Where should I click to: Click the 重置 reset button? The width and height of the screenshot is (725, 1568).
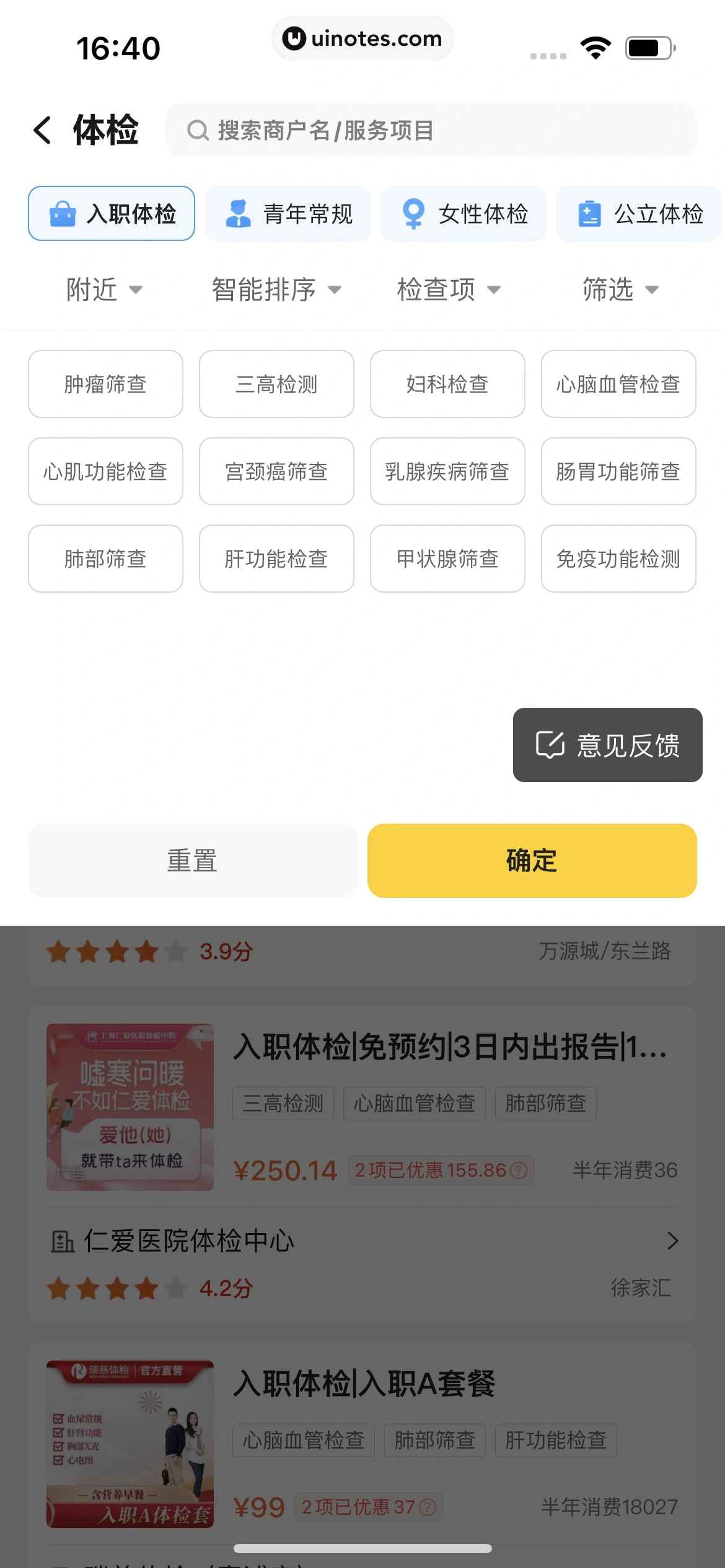(x=192, y=860)
